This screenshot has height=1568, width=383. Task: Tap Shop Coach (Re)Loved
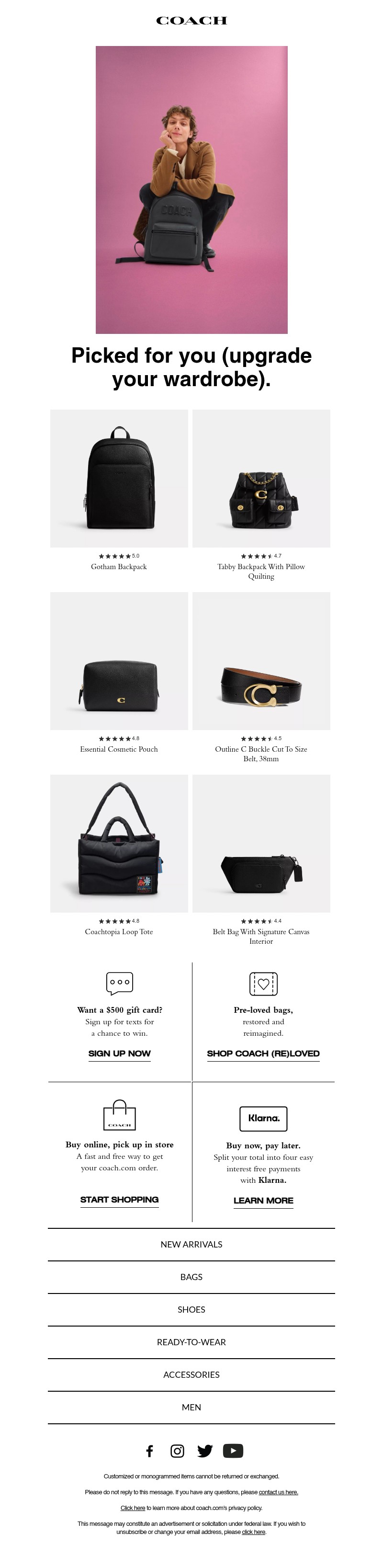[x=263, y=1053]
